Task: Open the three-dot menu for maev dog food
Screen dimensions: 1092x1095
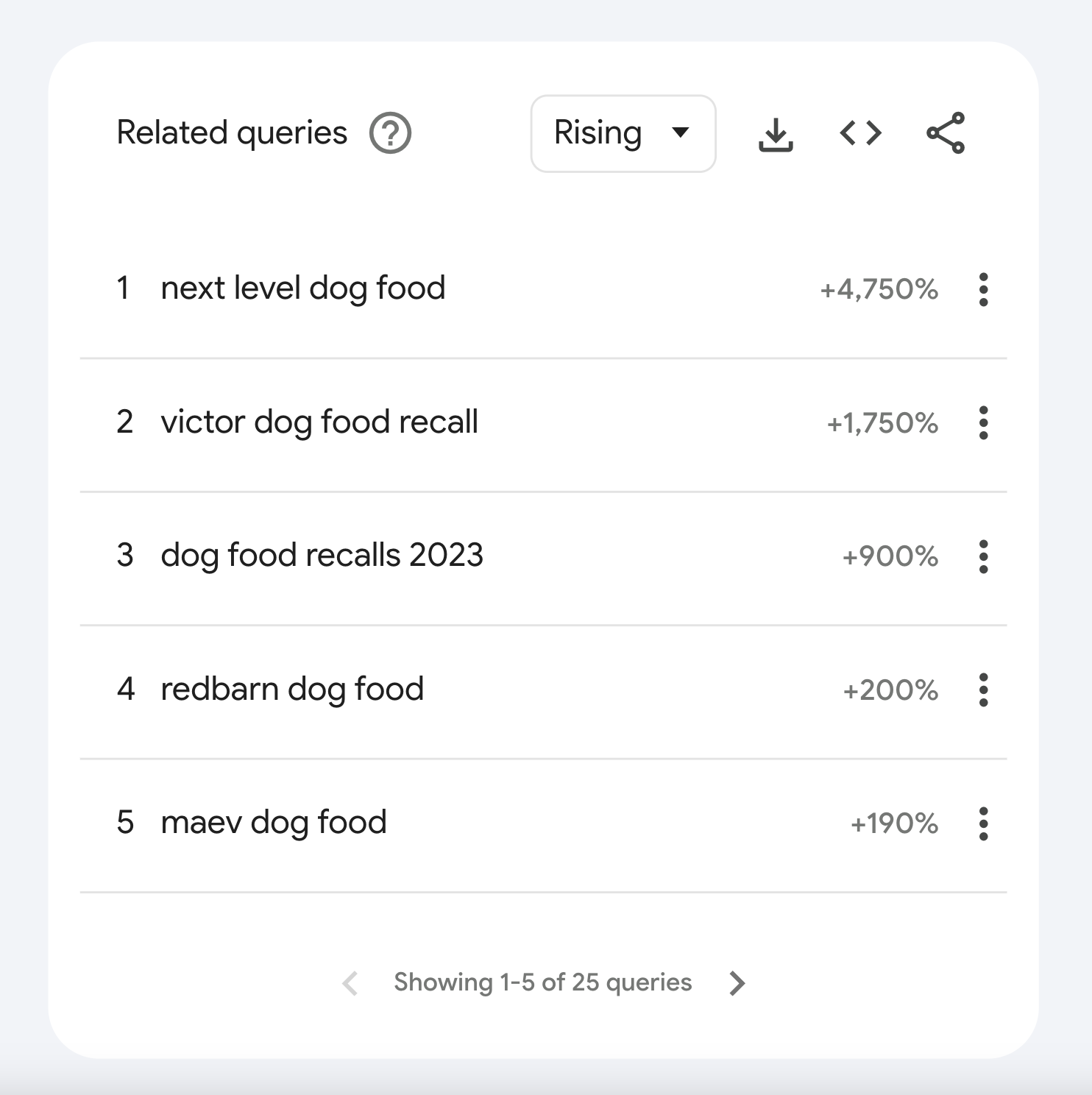Action: point(984,823)
